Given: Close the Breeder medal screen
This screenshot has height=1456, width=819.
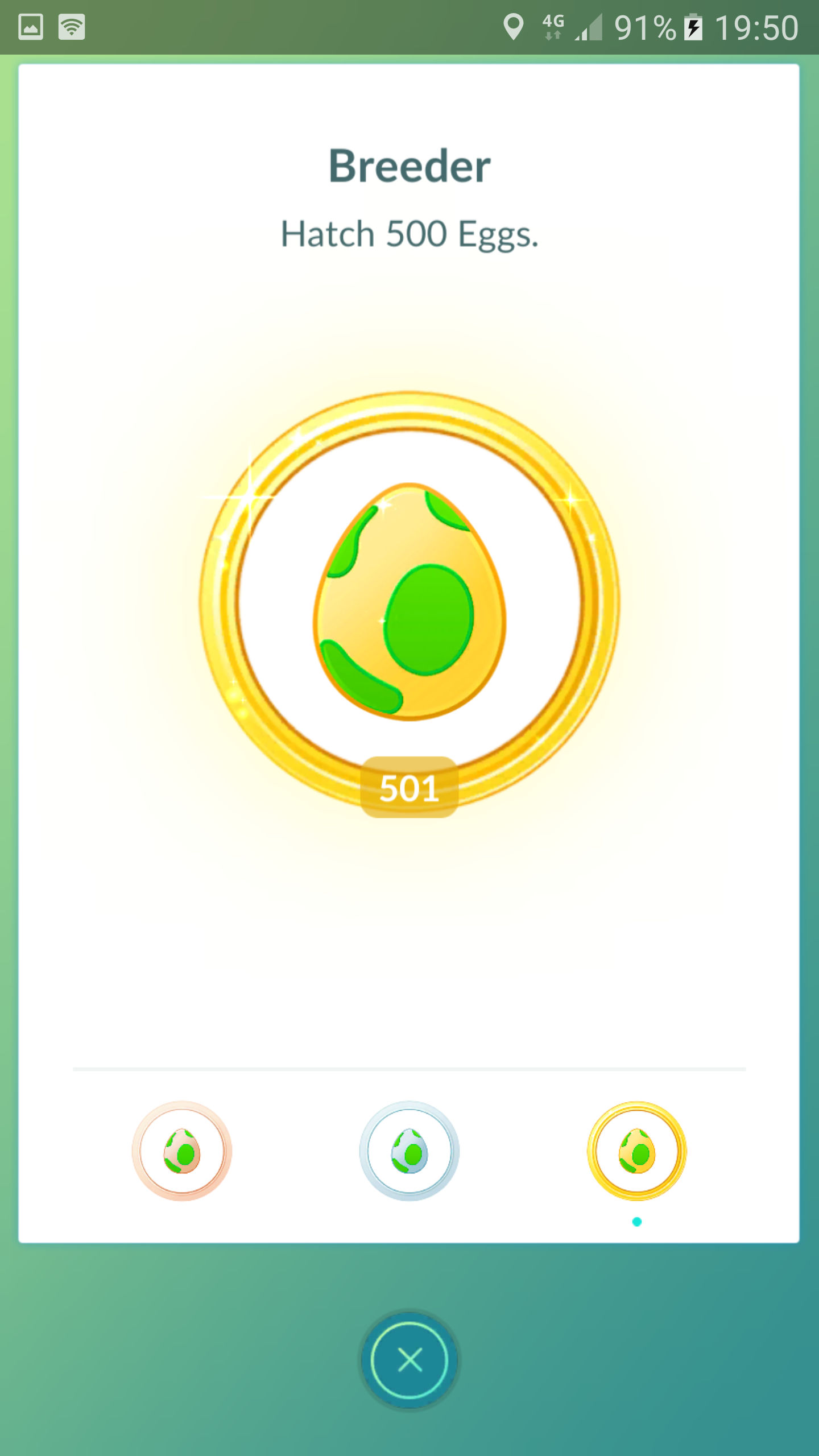Looking at the screenshot, I should pos(409,1360).
